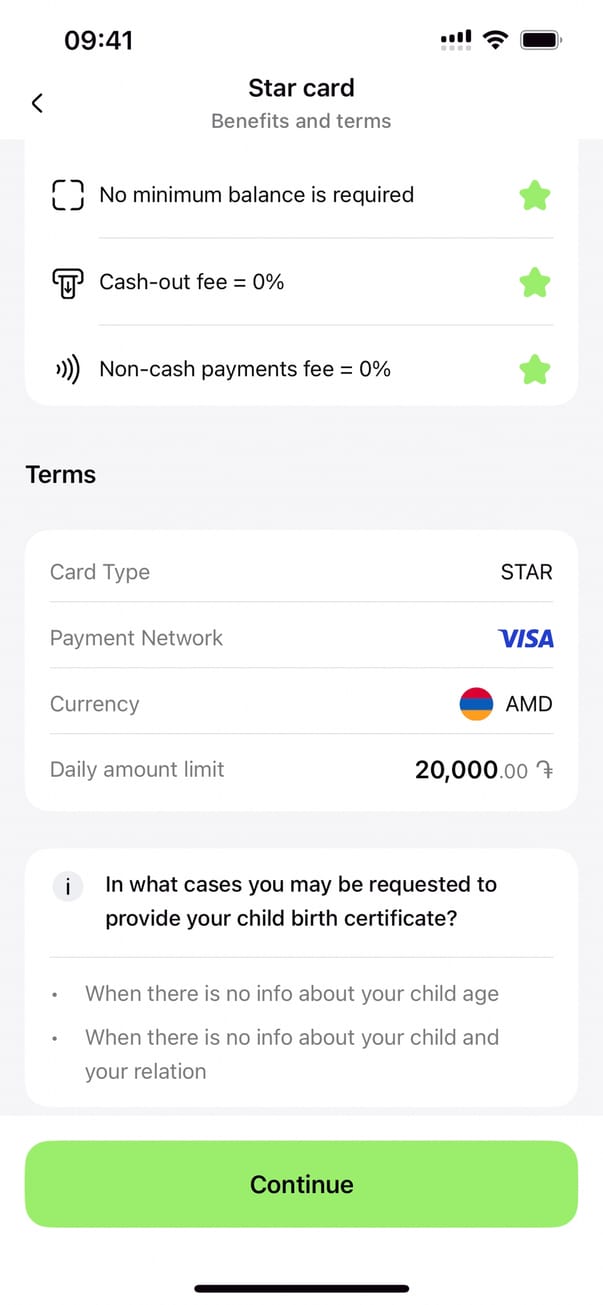The width and height of the screenshot is (603, 1305).
Task: Tap the green Continue button
Action: tap(301, 1184)
